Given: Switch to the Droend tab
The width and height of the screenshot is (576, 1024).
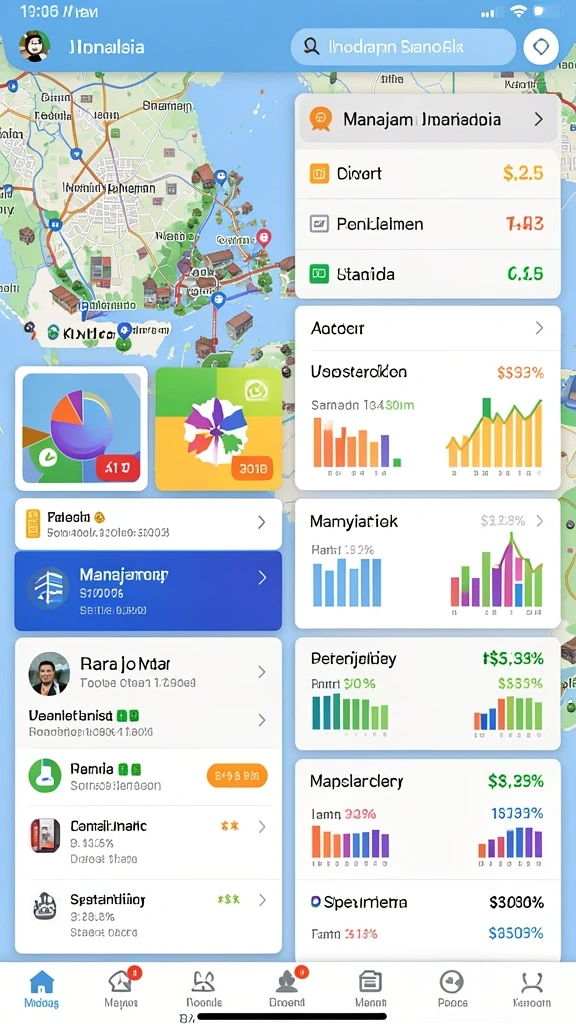Looking at the screenshot, I should tap(287, 989).
